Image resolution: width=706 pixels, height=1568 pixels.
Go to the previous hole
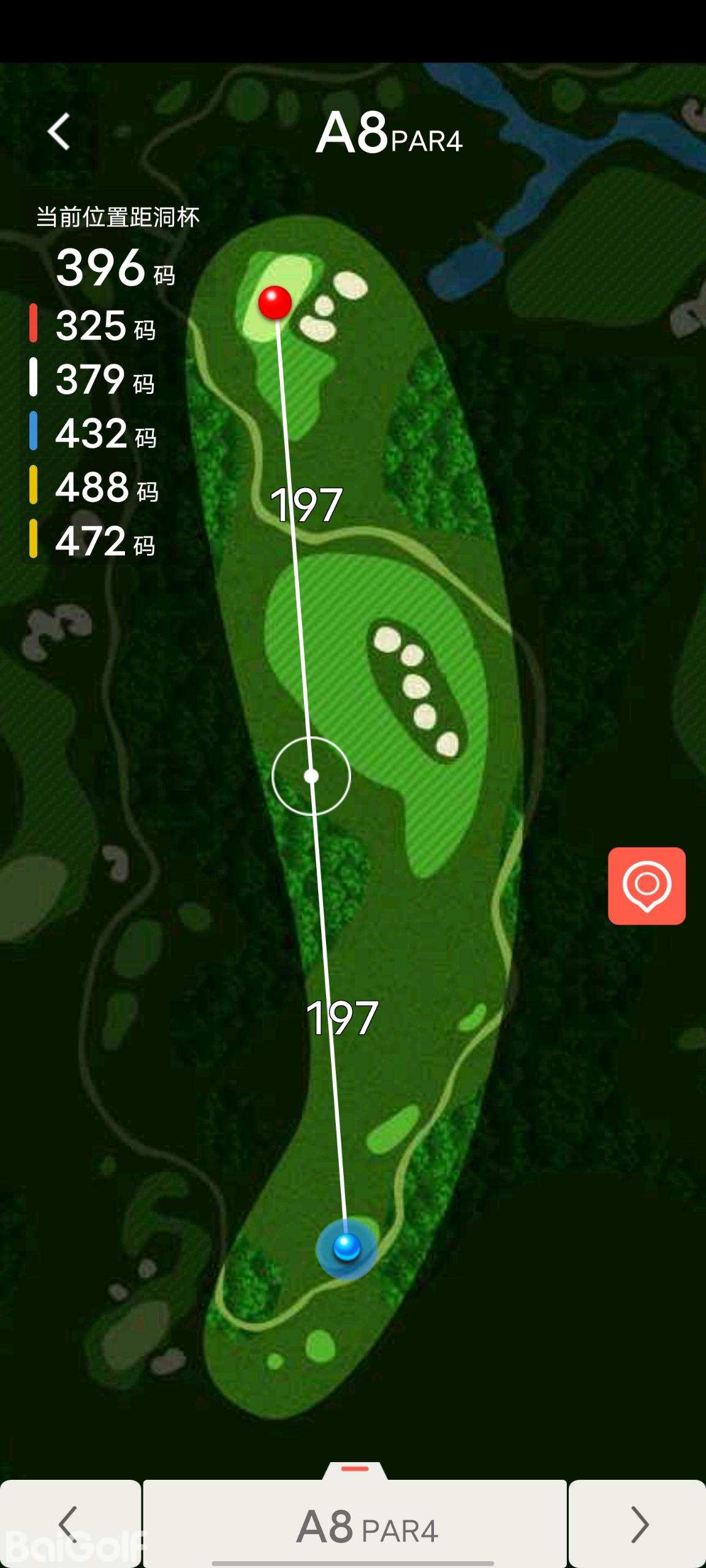click(x=70, y=1523)
